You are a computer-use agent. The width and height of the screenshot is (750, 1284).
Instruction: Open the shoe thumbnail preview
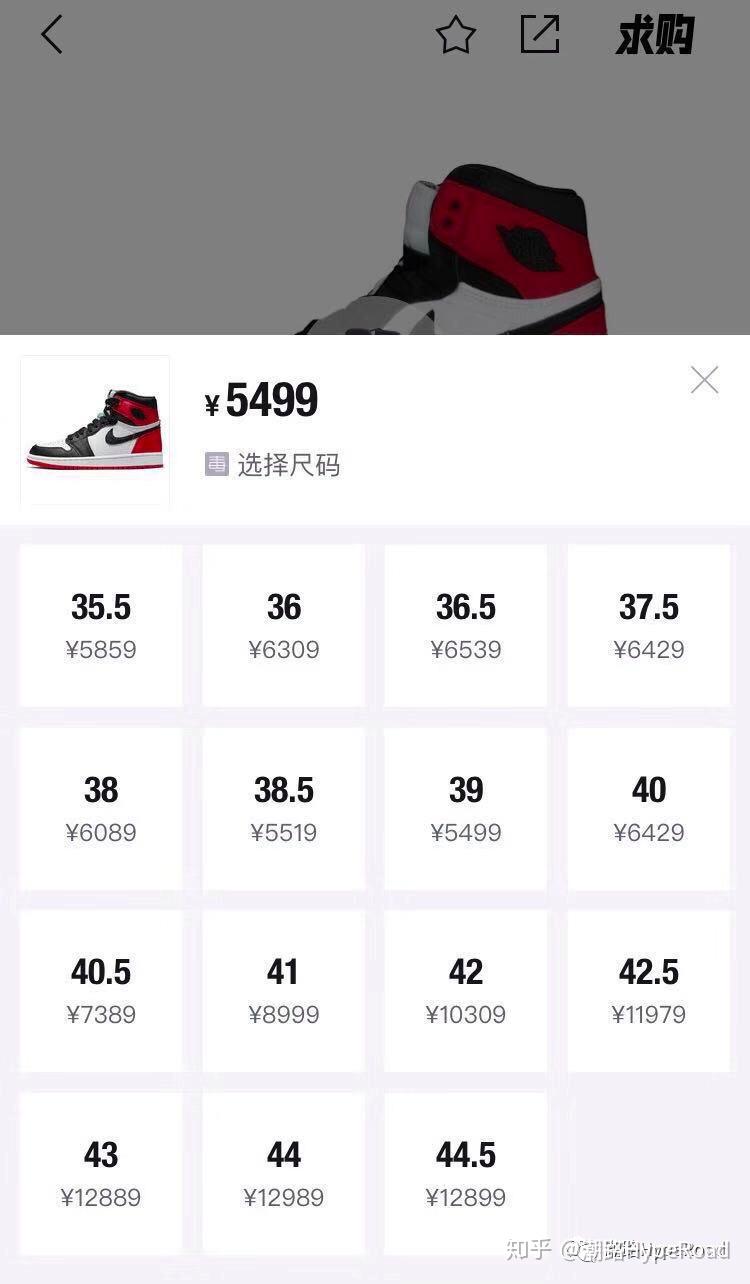95,430
